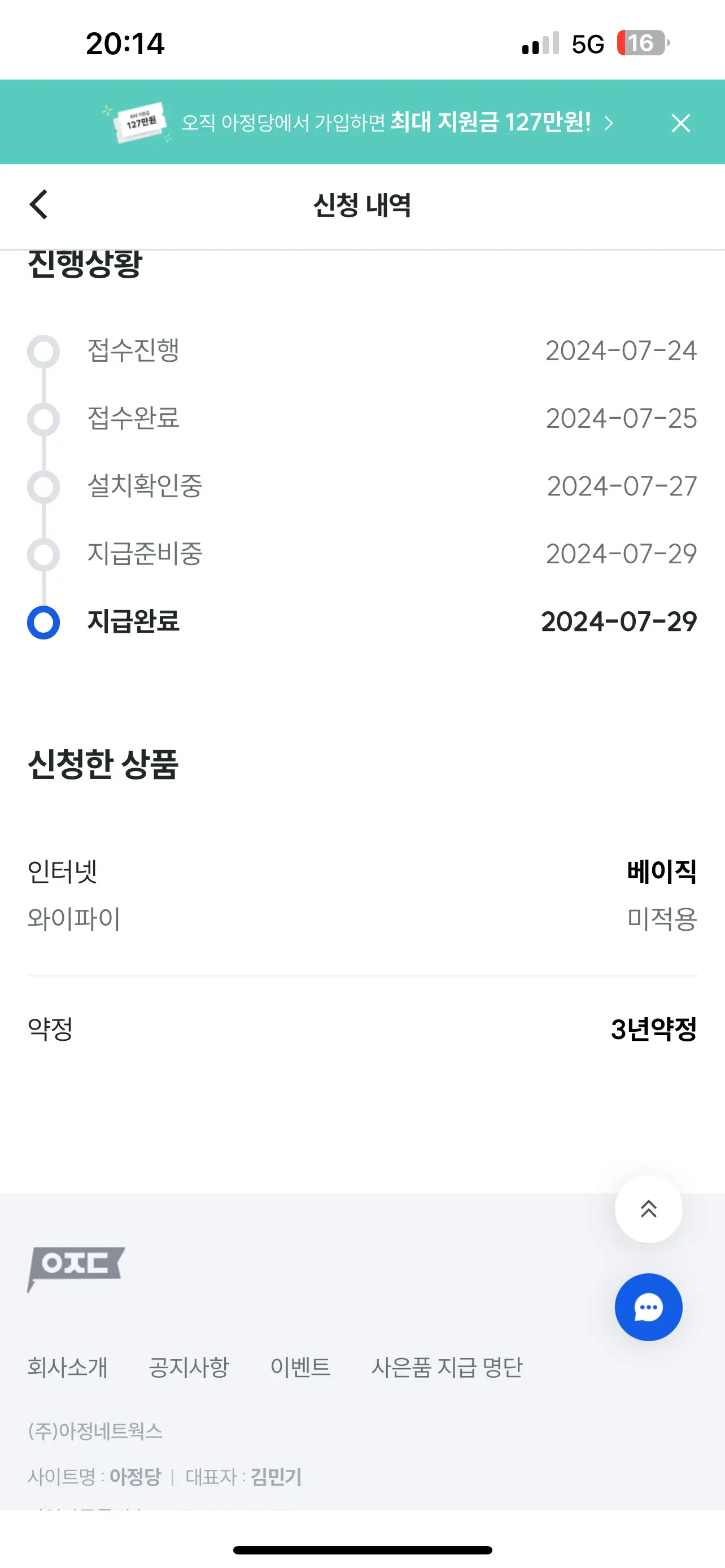The width and height of the screenshot is (725, 1568).
Task: Open the blue chat support bubble
Action: click(648, 1307)
